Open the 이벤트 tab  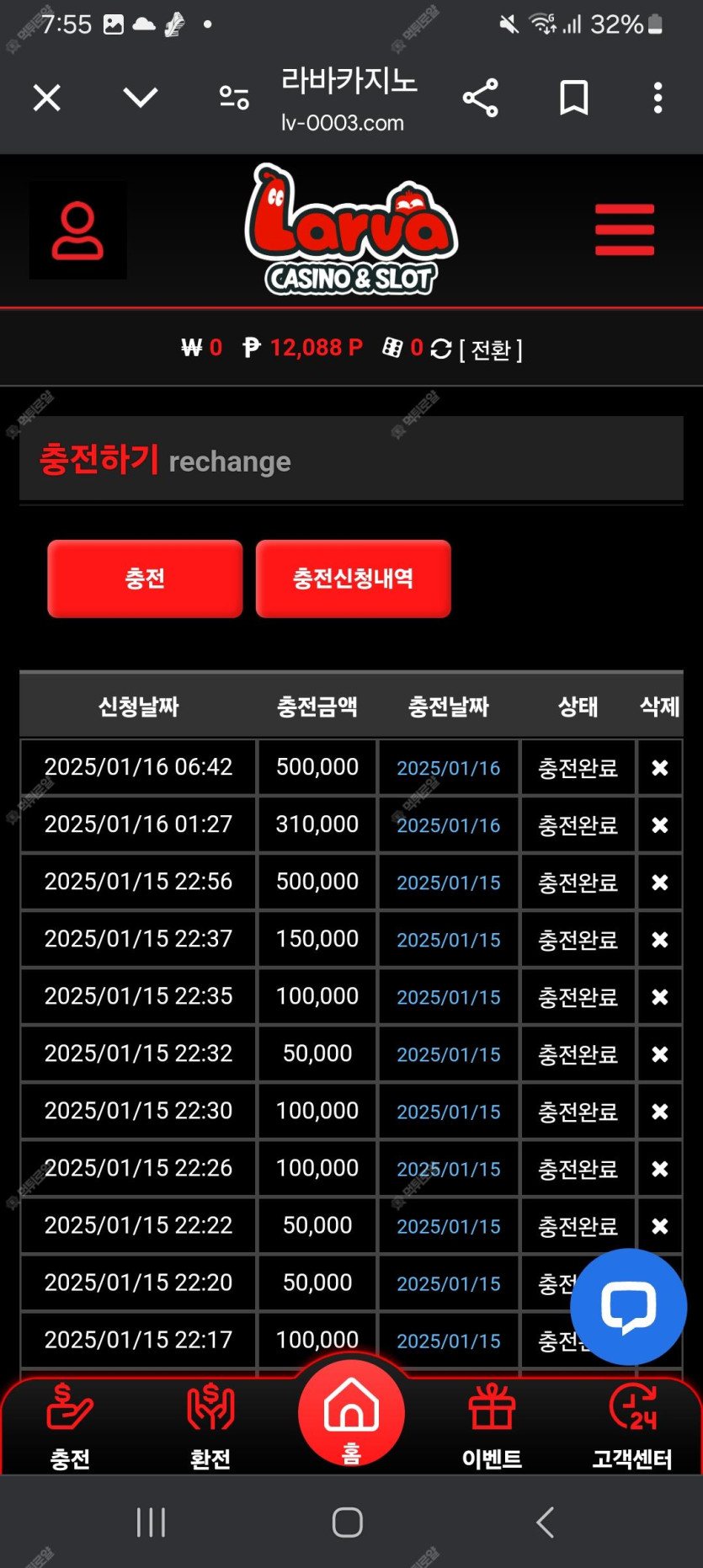tap(492, 1425)
